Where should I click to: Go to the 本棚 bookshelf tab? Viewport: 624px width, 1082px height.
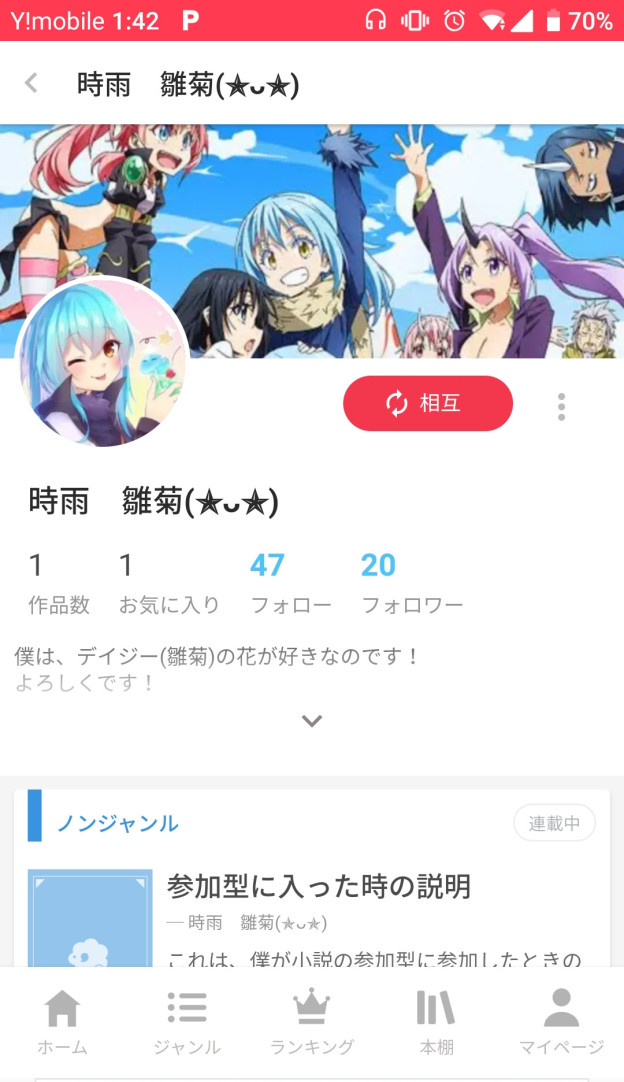click(x=436, y=1022)
